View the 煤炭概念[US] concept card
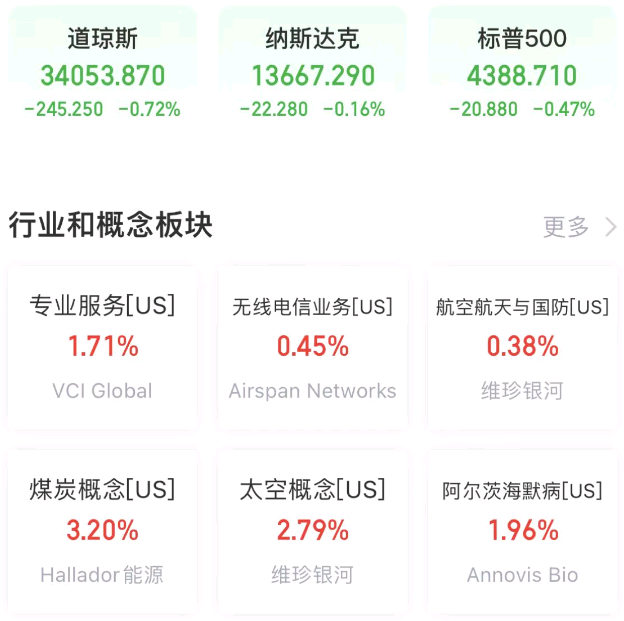 pyautogui.click(x=103, y=531)
